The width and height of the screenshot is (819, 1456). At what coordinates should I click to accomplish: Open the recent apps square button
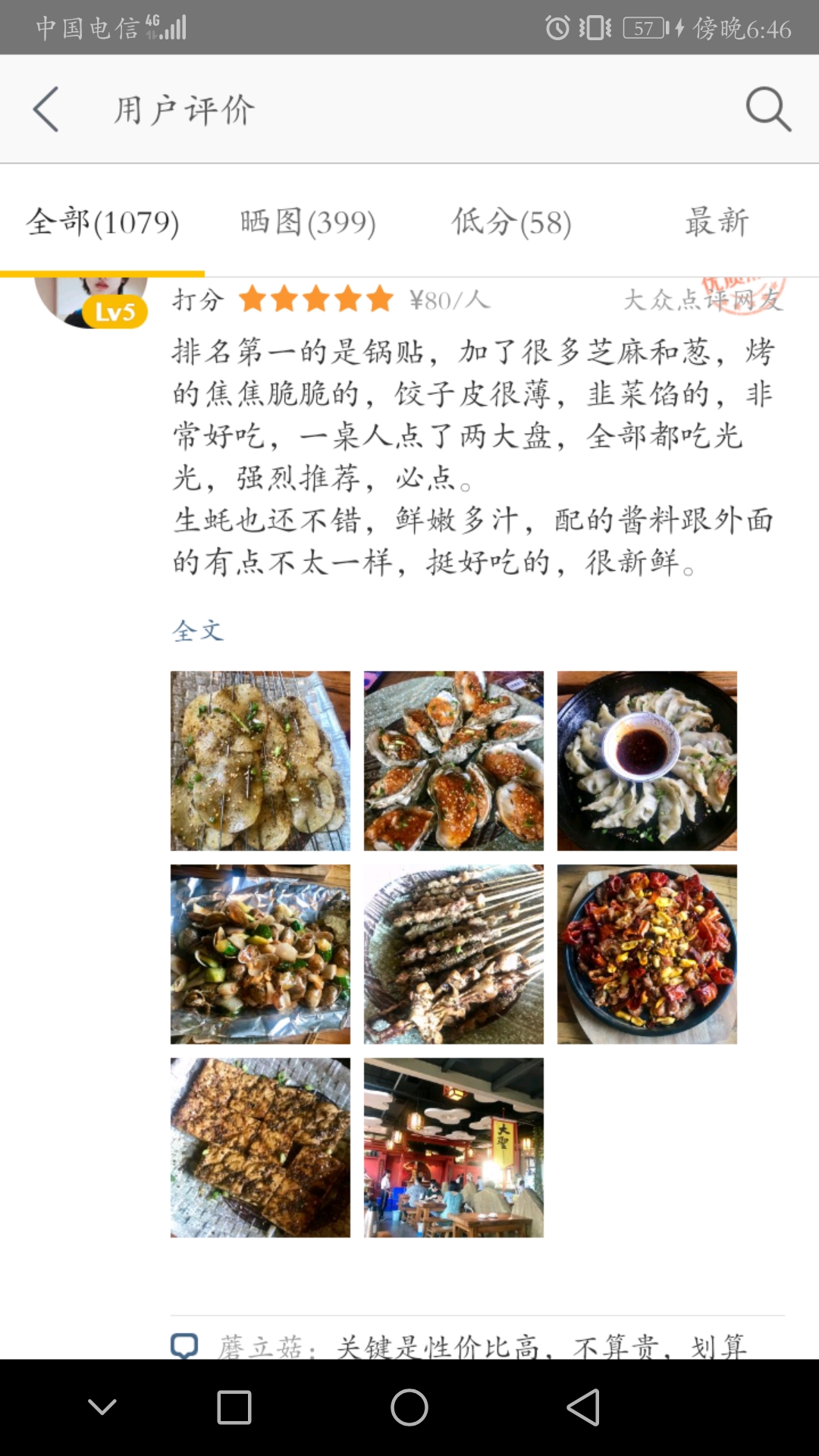234,1407
